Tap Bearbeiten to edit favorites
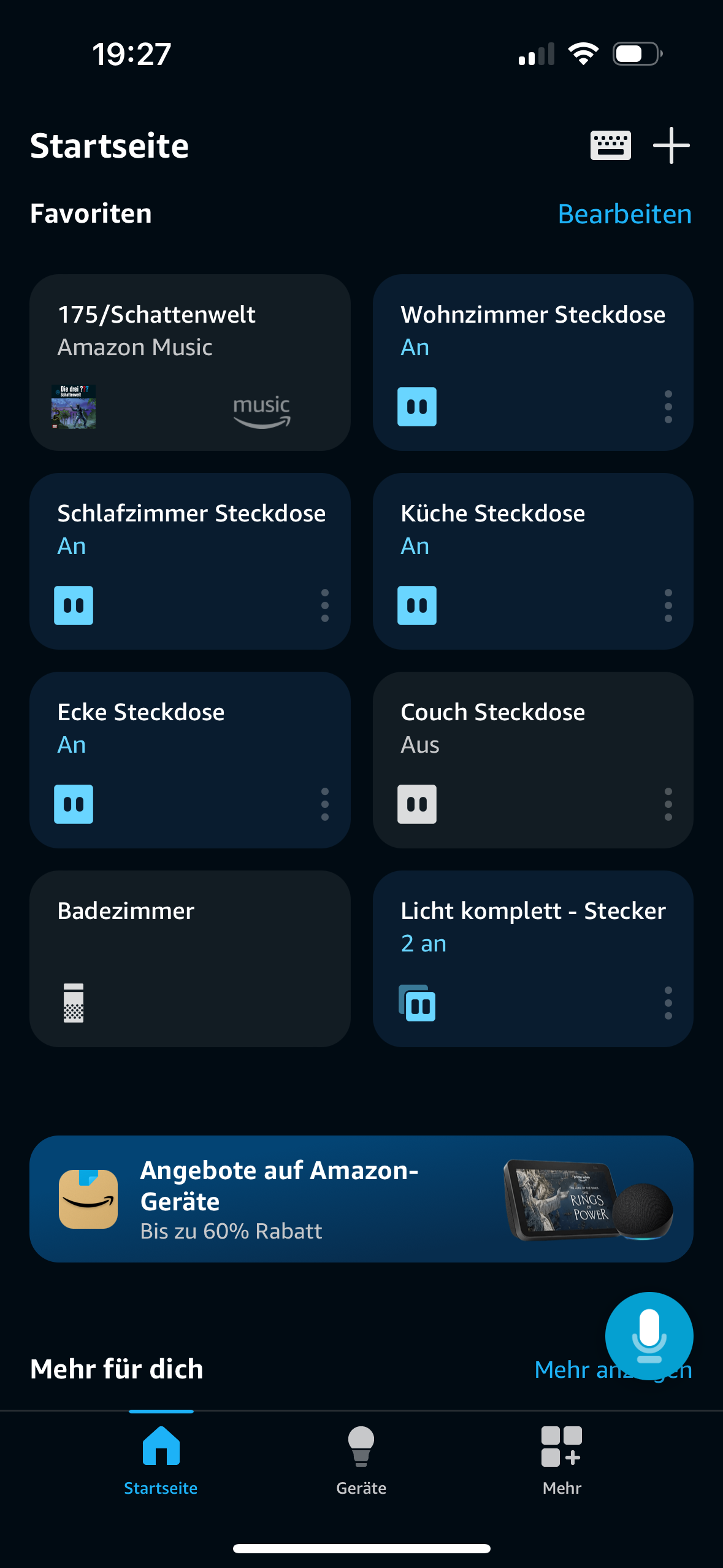The height and width of the screenshot is (1568, 723). click(x=624, y=214)
